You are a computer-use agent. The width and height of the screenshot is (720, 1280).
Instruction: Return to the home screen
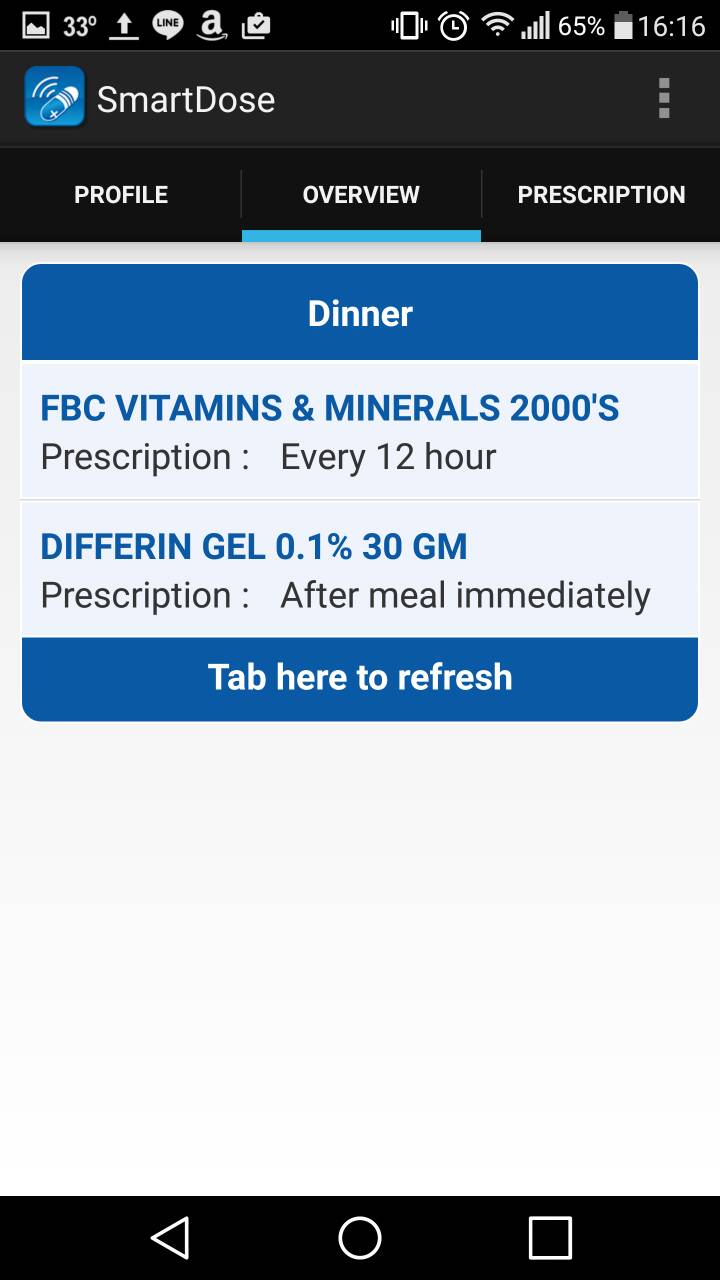point(360,1238)
